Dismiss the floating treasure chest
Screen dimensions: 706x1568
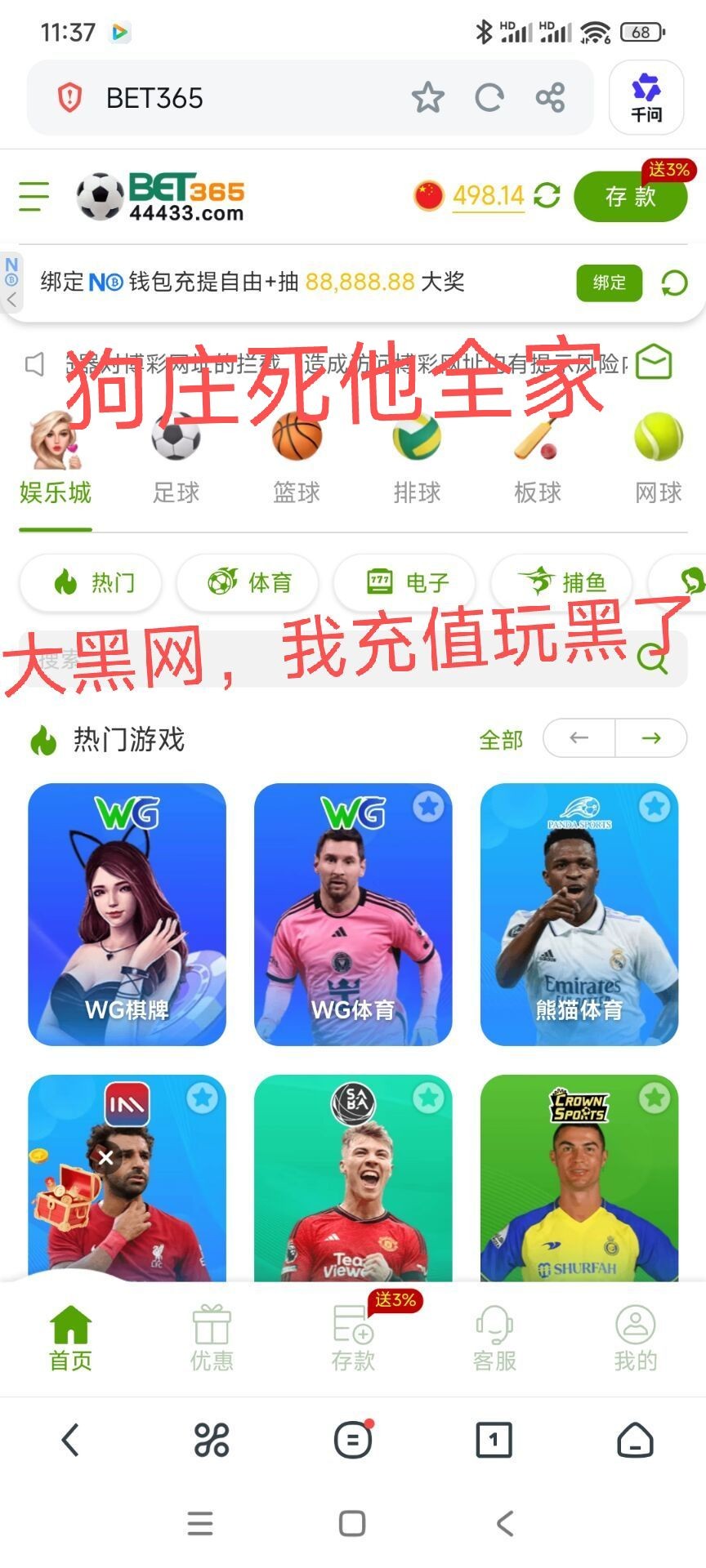coord(105,1157)
